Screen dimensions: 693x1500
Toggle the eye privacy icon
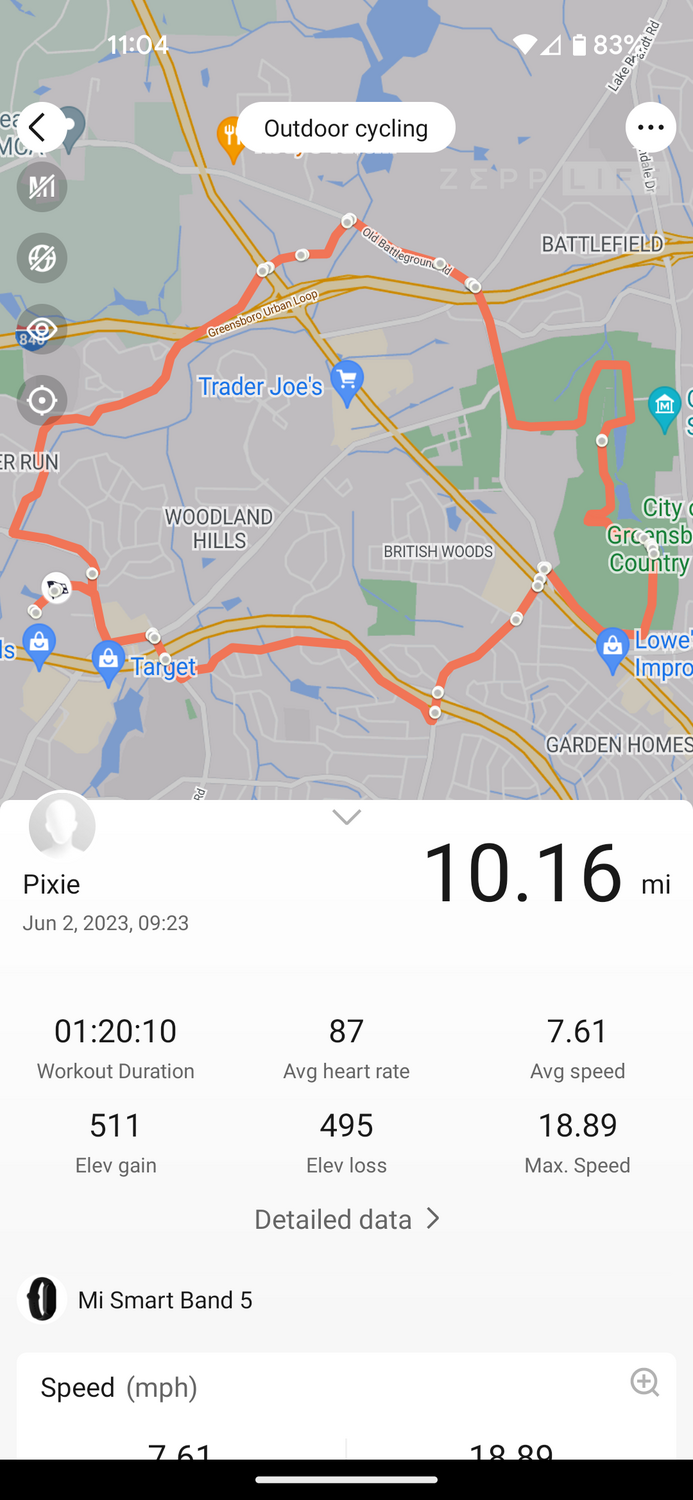coord(42,329)
